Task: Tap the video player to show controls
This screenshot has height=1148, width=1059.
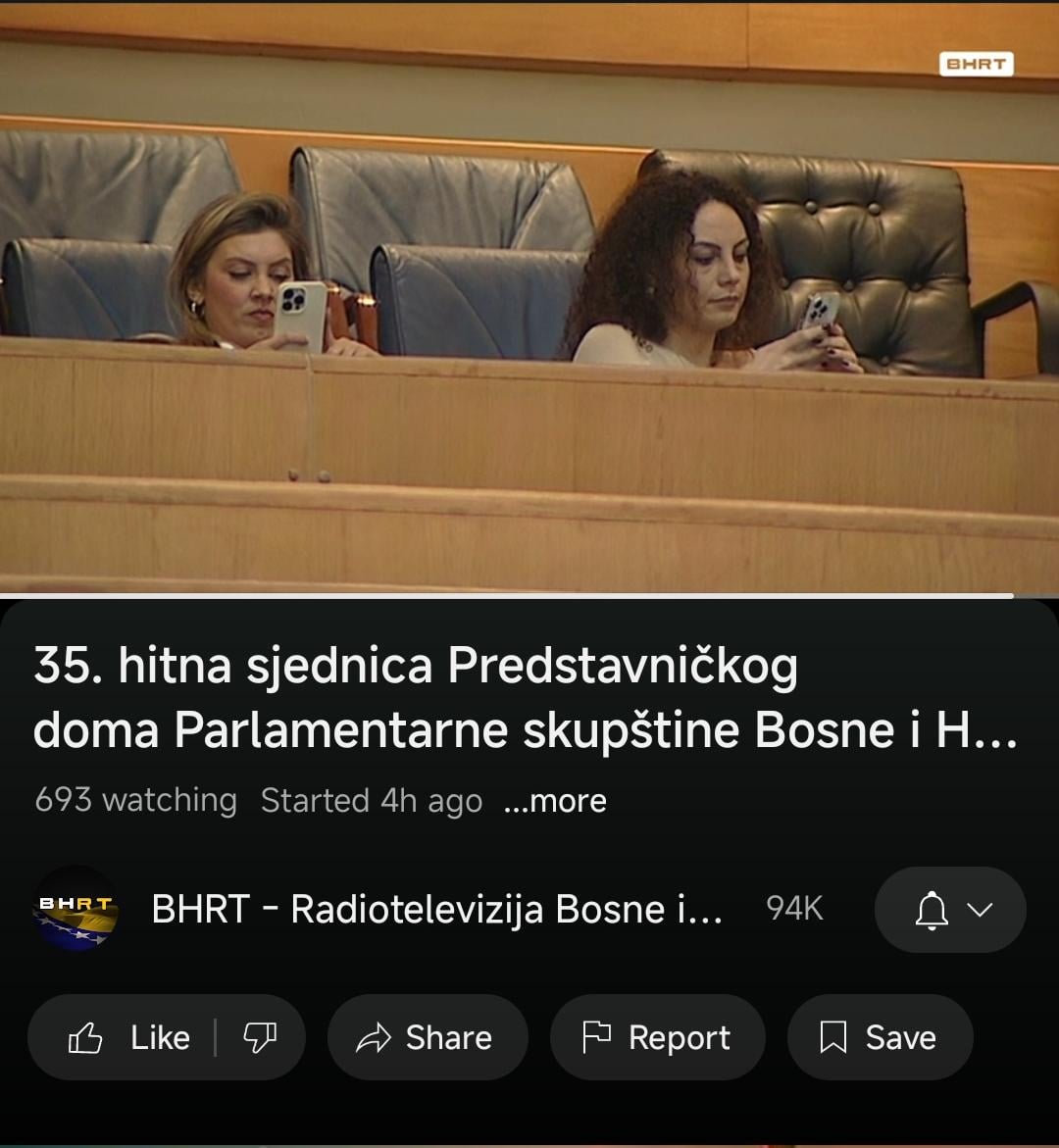Action: [x=529, y=294]
